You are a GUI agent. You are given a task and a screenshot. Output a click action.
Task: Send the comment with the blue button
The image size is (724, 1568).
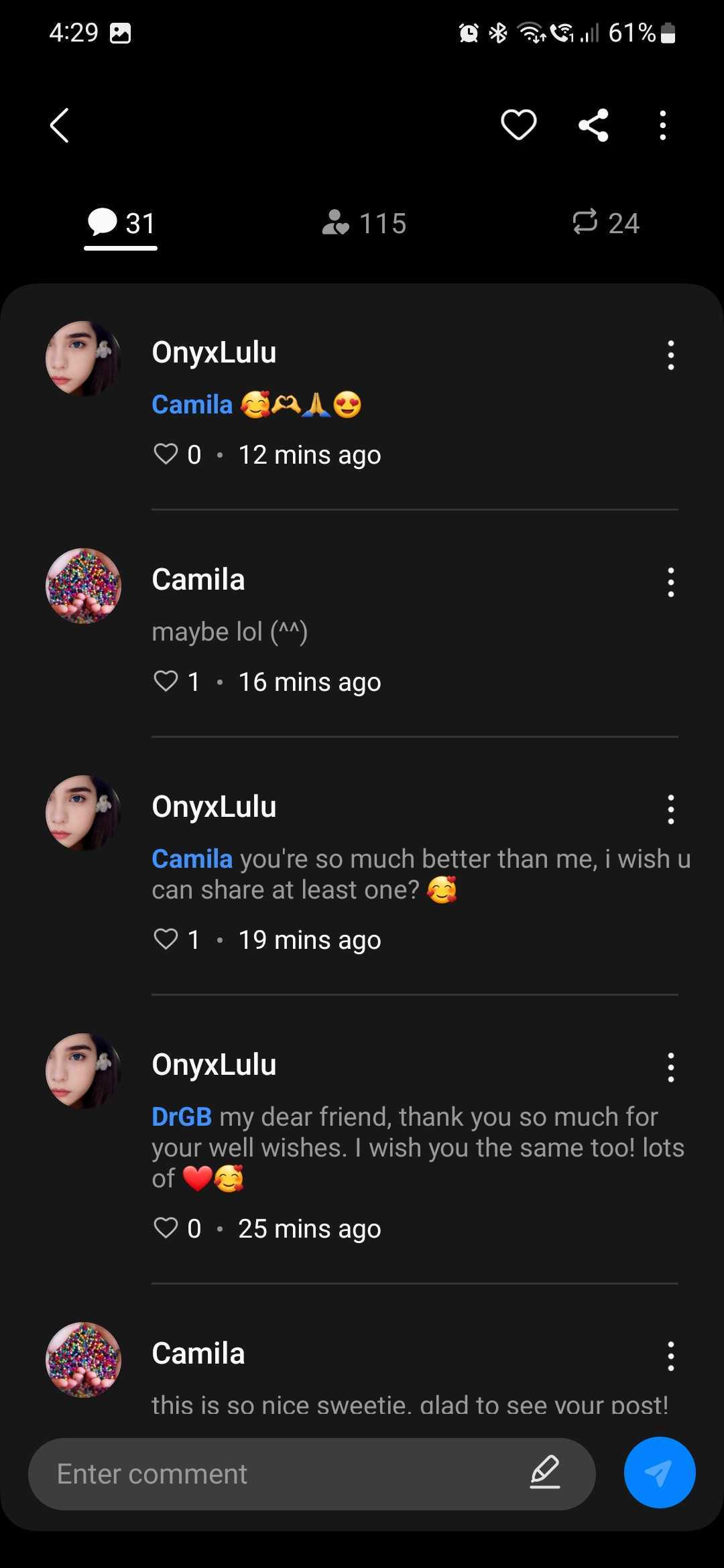659,1473
